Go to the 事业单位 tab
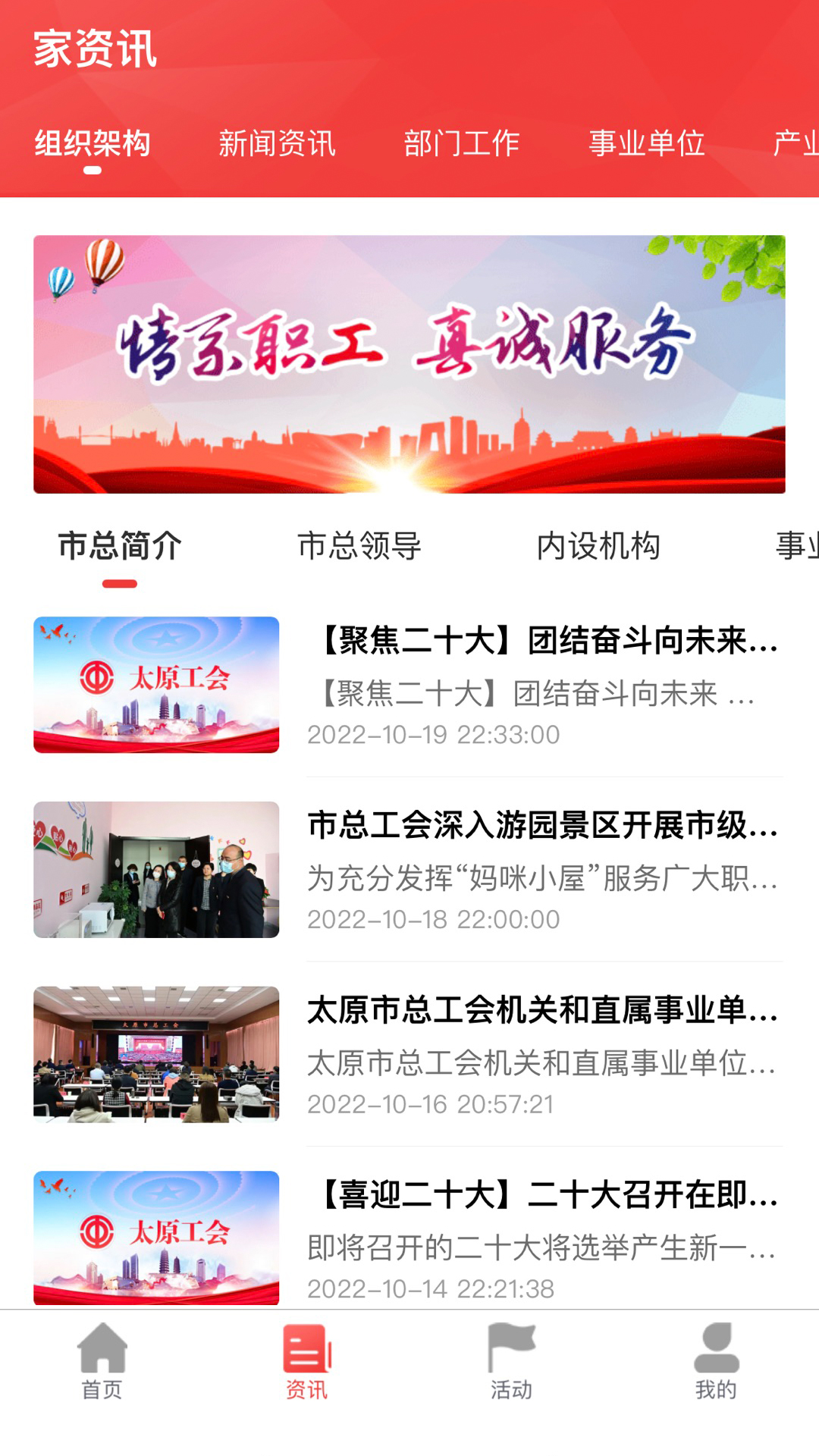819x1456 pixels. 647,144
